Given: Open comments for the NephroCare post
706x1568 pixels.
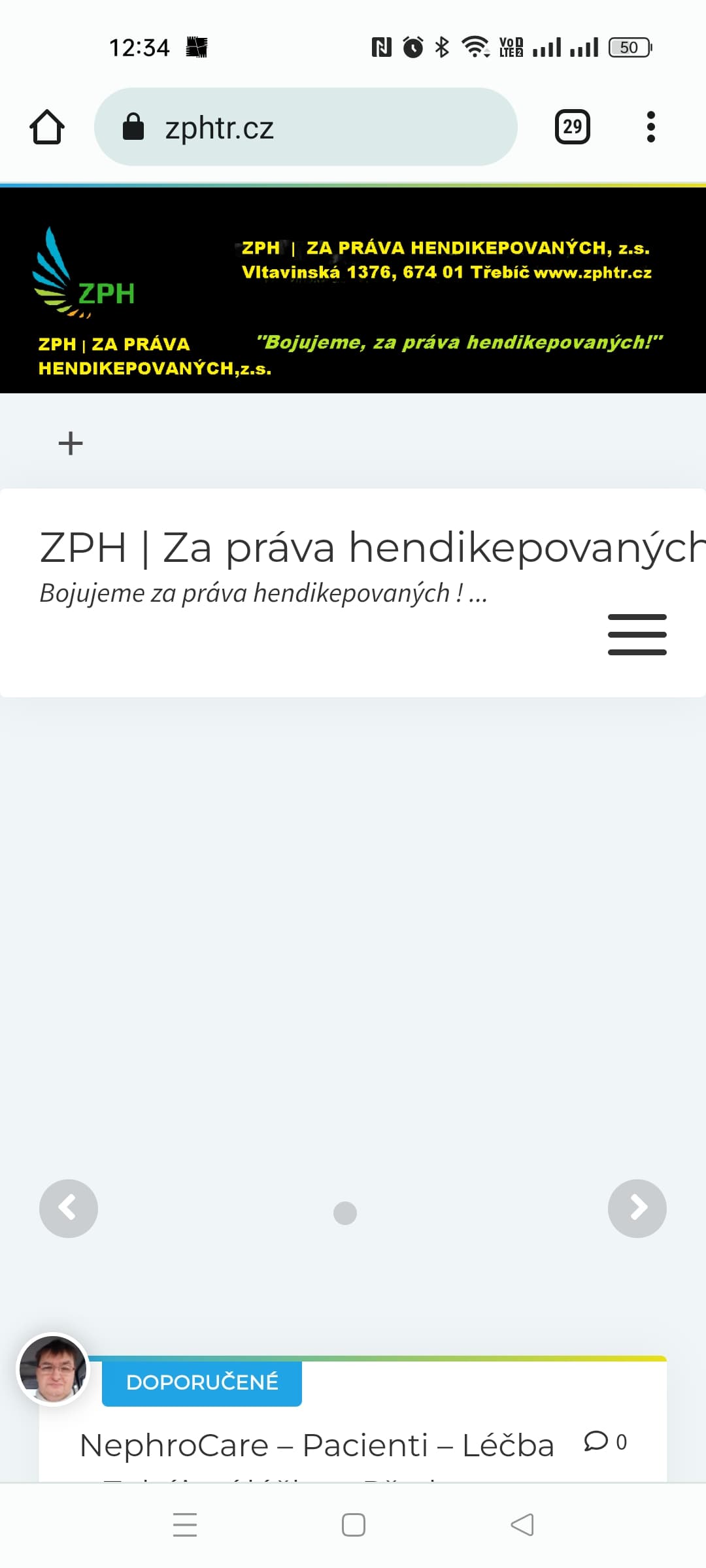Looking at the screenshot, I should coord(605,1442).
